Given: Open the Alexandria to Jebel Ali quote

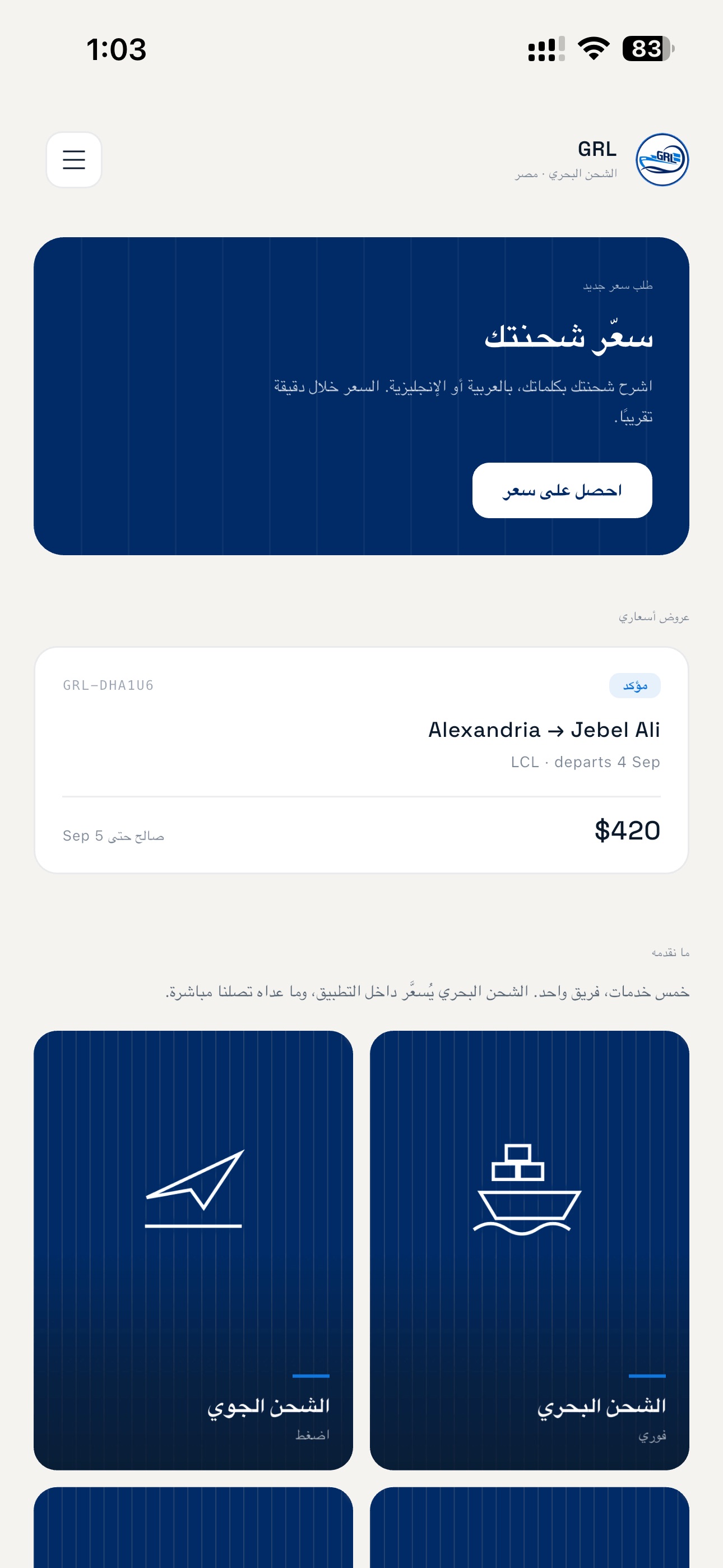Looking at the screenshot, I should pos(361,760).
